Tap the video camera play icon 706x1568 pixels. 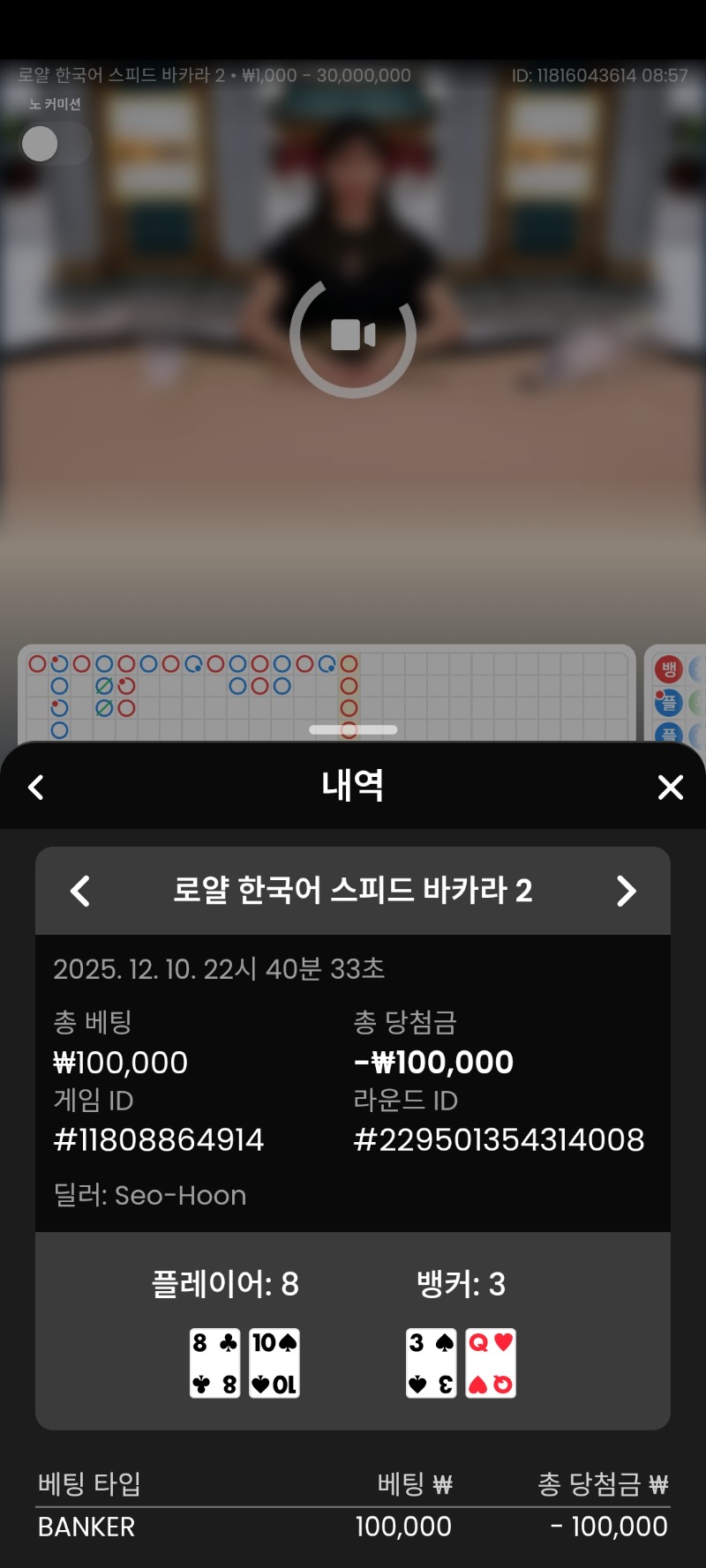click(x=353, y=335)
